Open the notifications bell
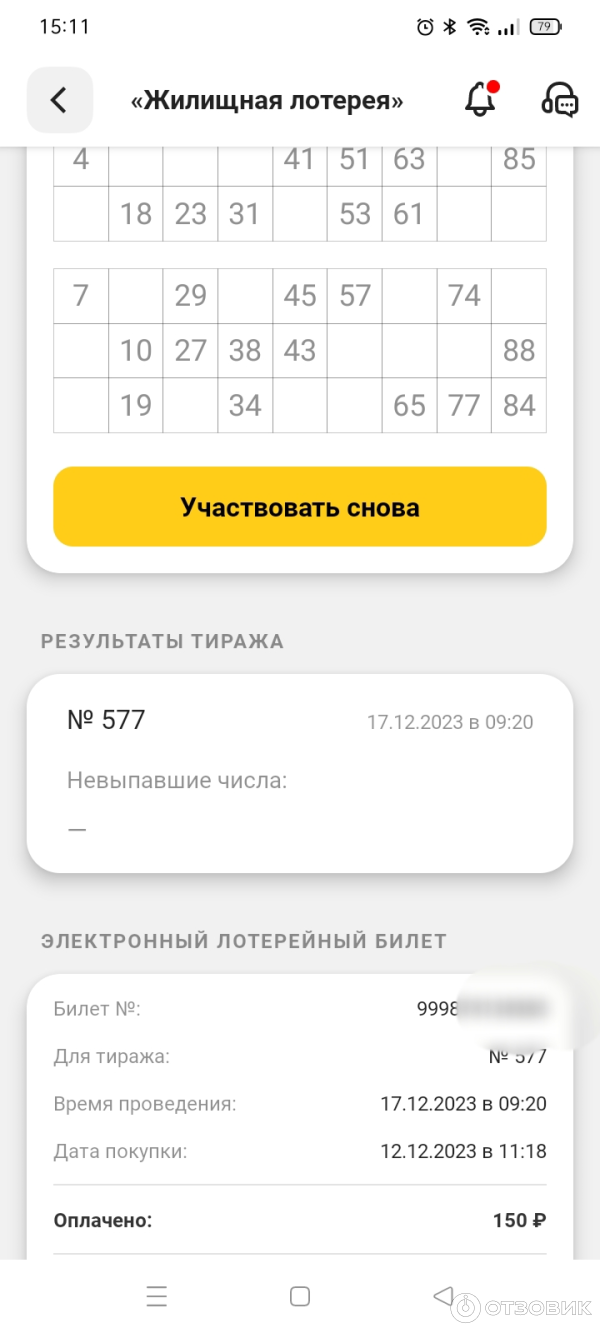600x1333 pixels. [x=481, y=99]
